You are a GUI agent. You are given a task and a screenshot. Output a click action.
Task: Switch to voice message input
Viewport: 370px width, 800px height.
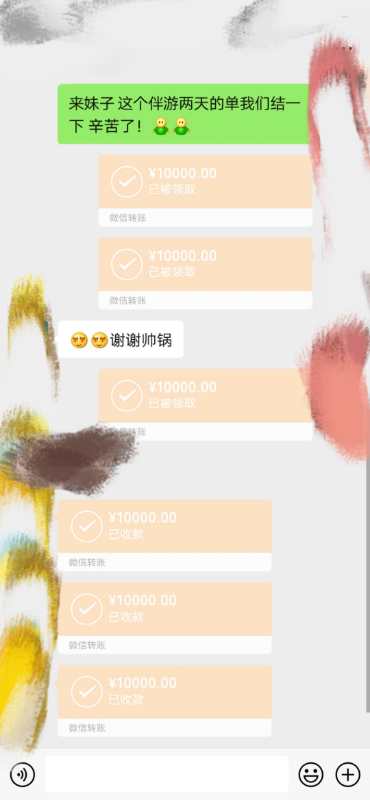tap(22, 774)
